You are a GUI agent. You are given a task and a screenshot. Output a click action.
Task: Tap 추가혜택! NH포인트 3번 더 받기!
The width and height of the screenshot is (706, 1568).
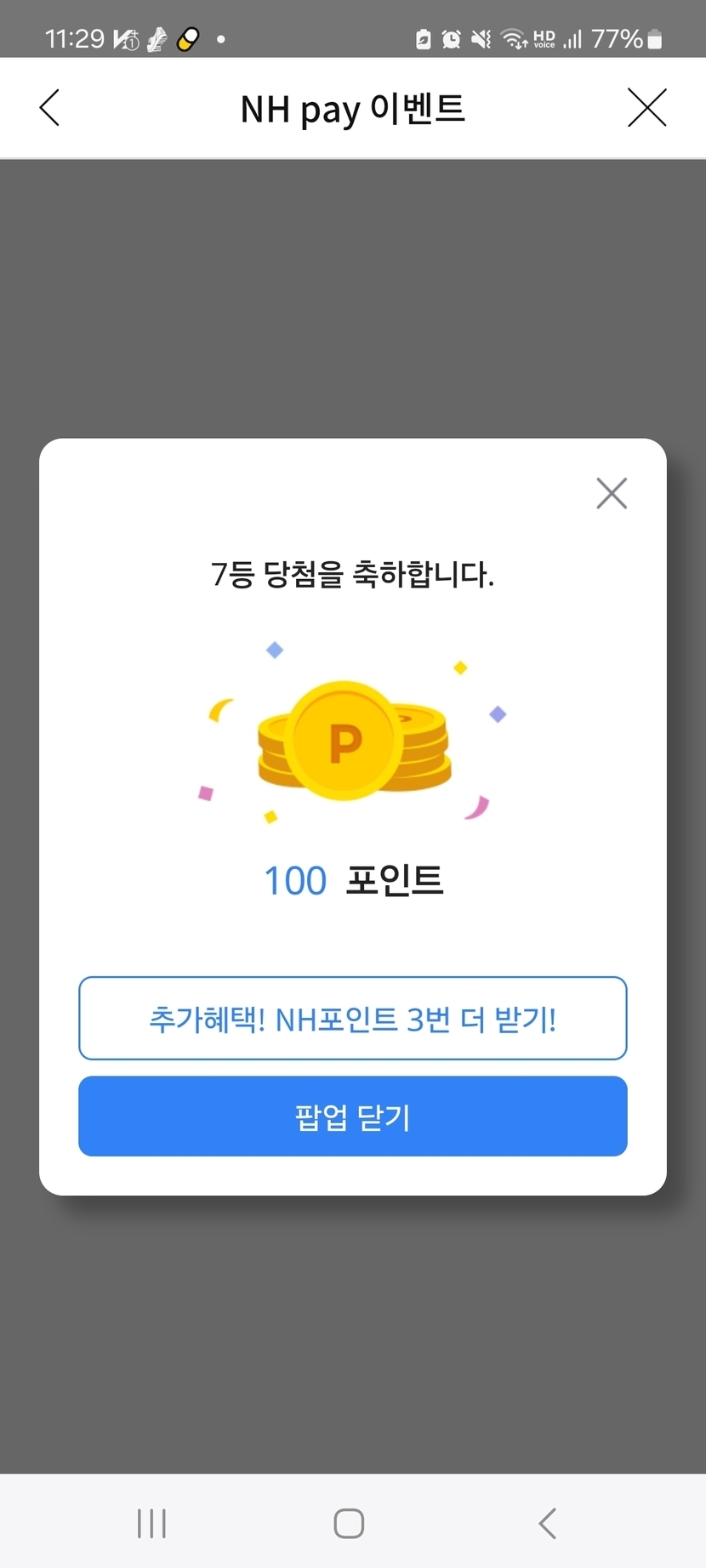click(353, 1018)
